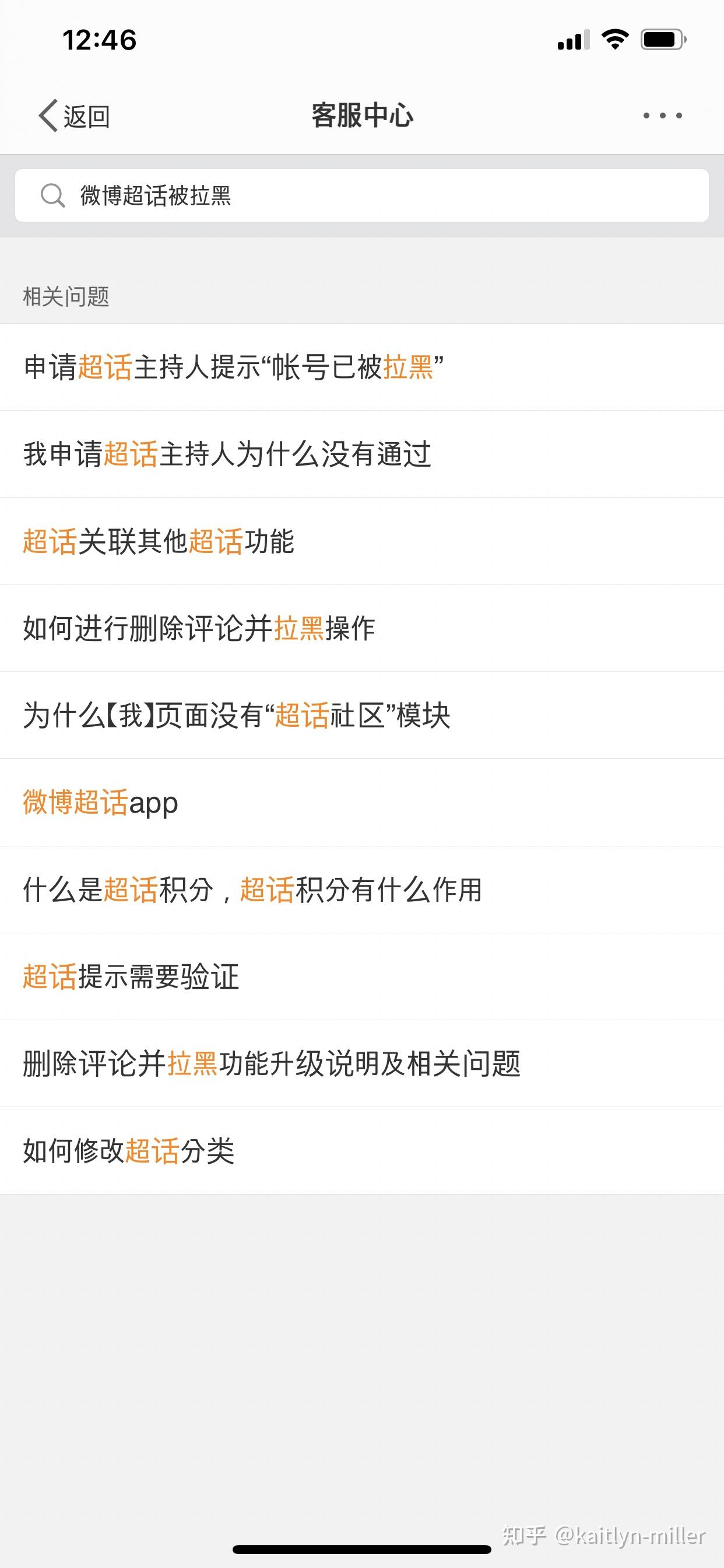Tap the 返回 back button

tap(74, 116)
